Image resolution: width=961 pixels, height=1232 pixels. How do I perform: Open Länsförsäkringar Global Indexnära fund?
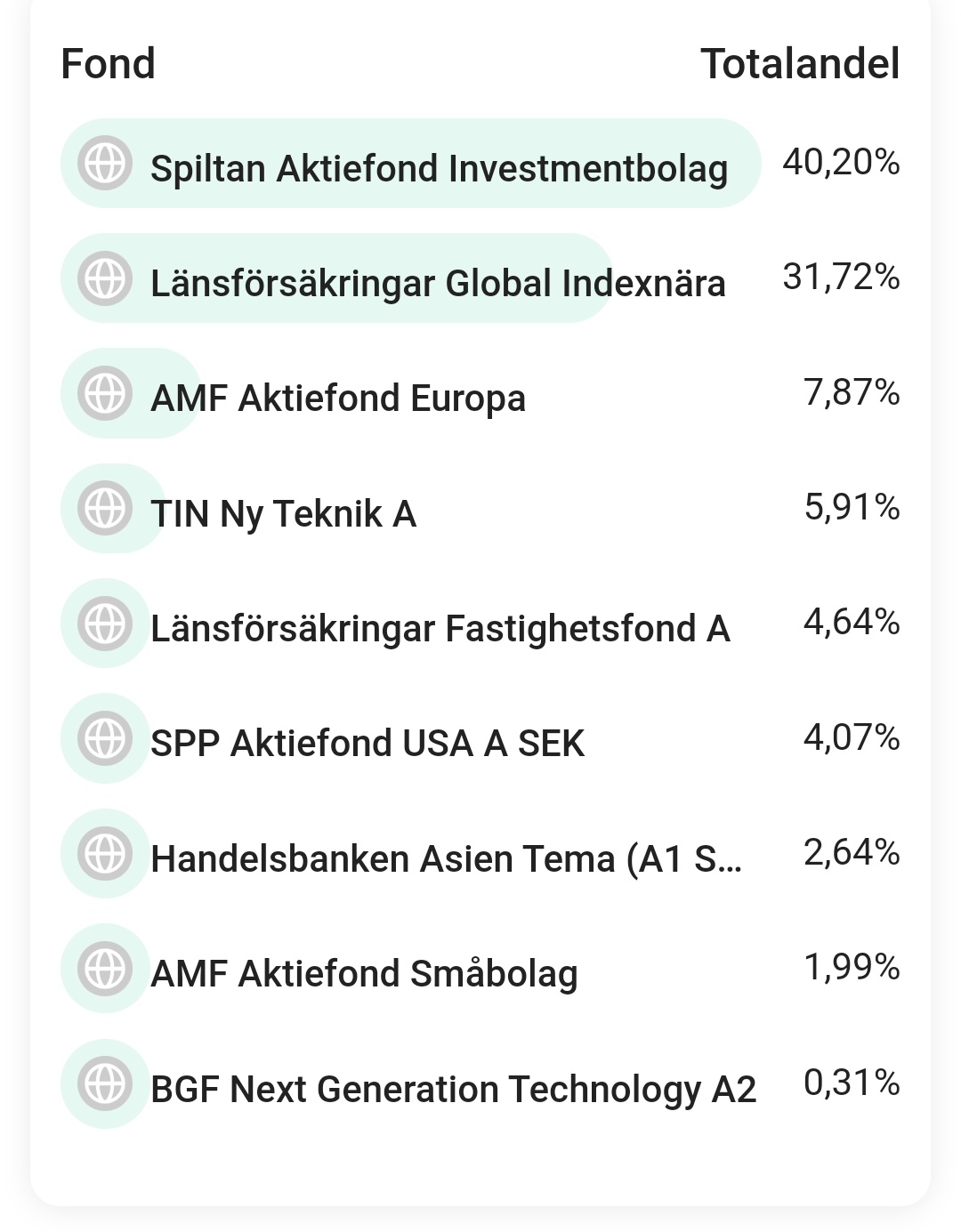click(x=480, y=278)
